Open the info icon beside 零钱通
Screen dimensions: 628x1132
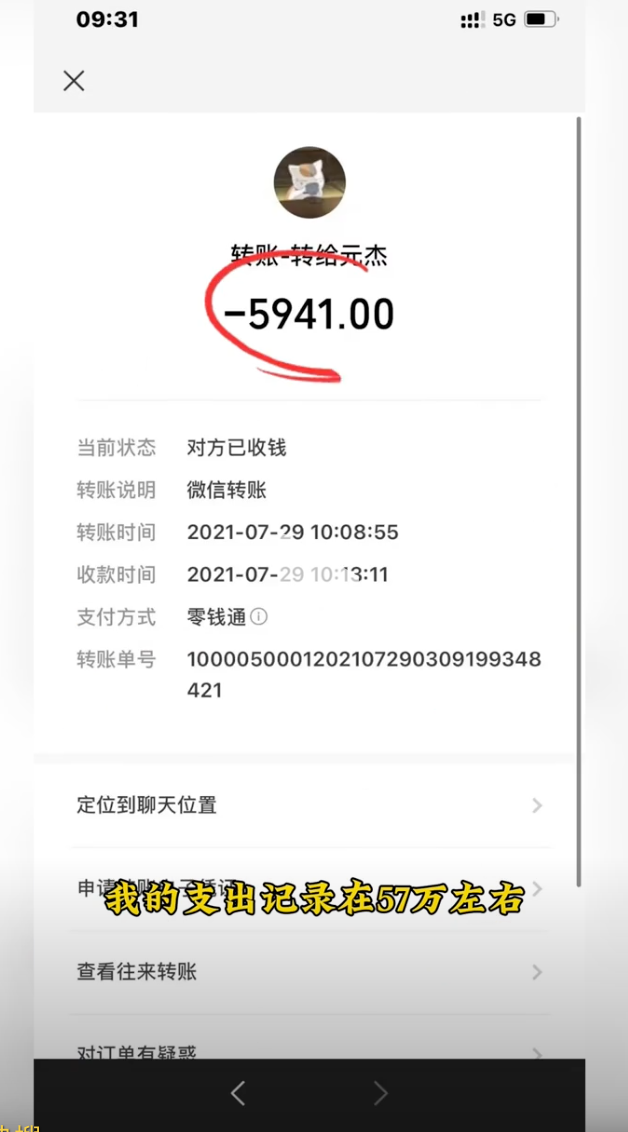tap(259, 617)
